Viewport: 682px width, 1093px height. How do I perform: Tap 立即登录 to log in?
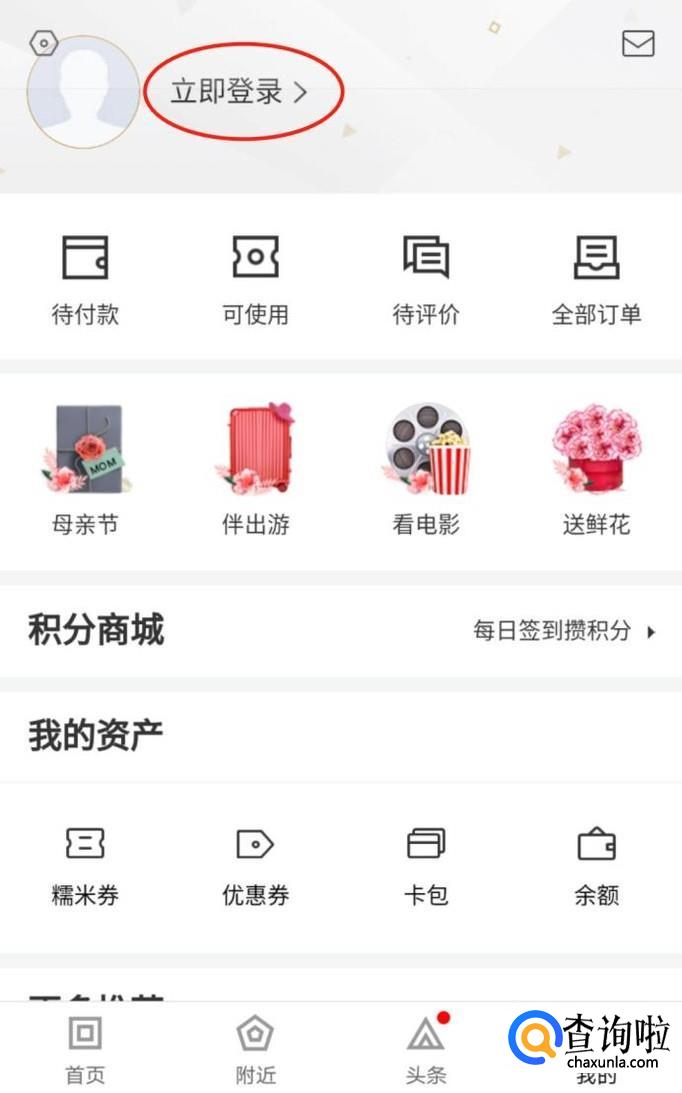[240, 92]
